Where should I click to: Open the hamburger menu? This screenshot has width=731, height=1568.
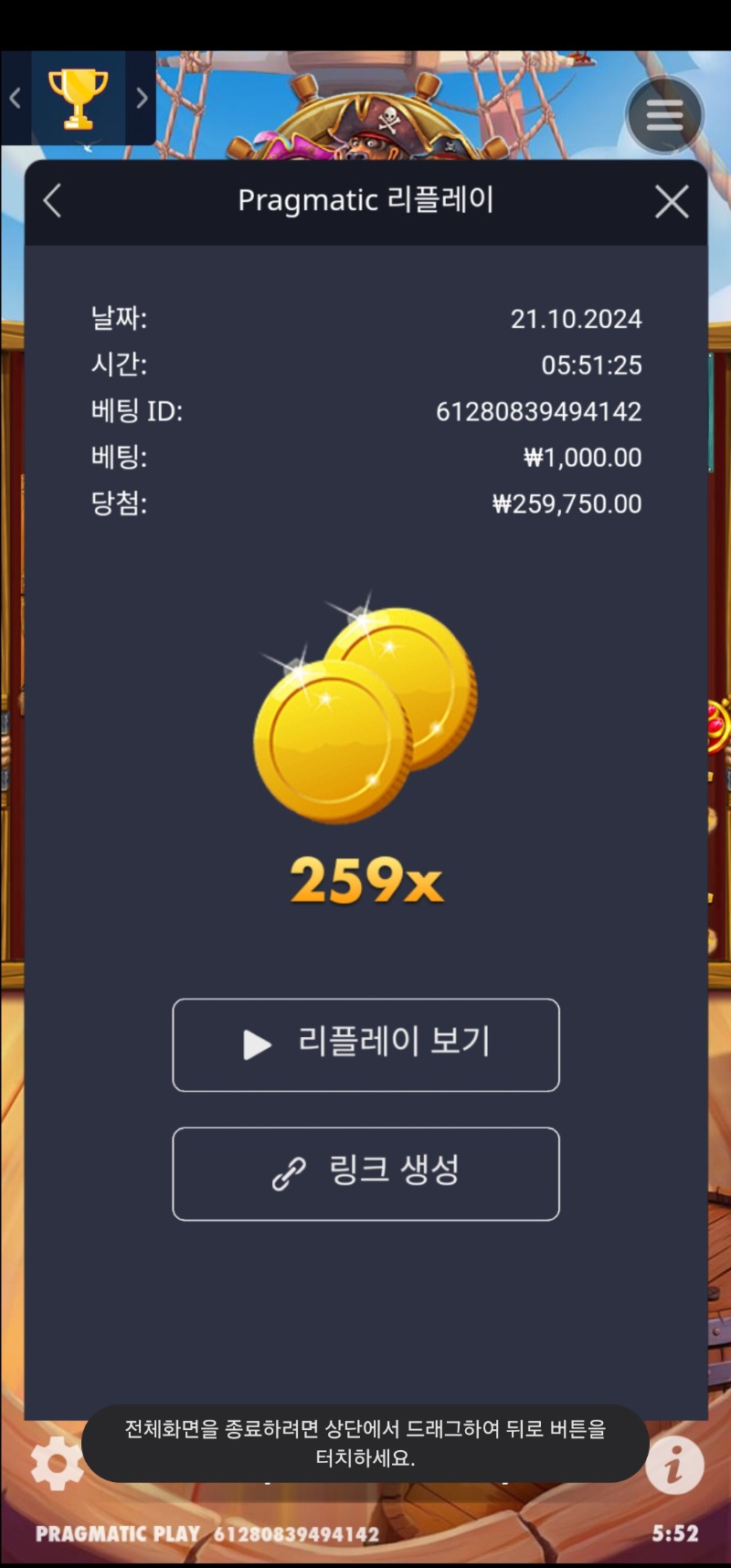[x=664, y=115]
